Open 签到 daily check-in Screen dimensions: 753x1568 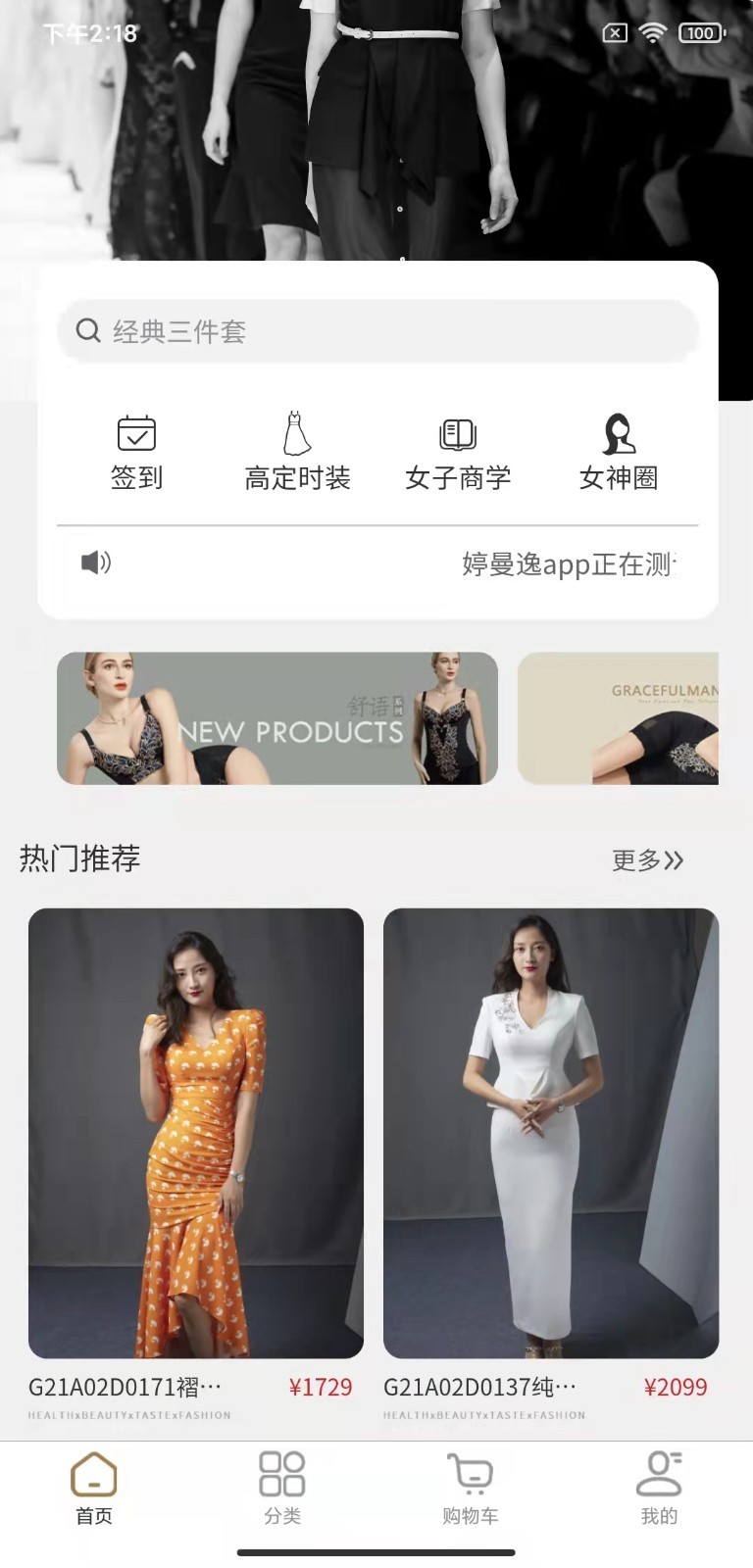click(136, 453)
